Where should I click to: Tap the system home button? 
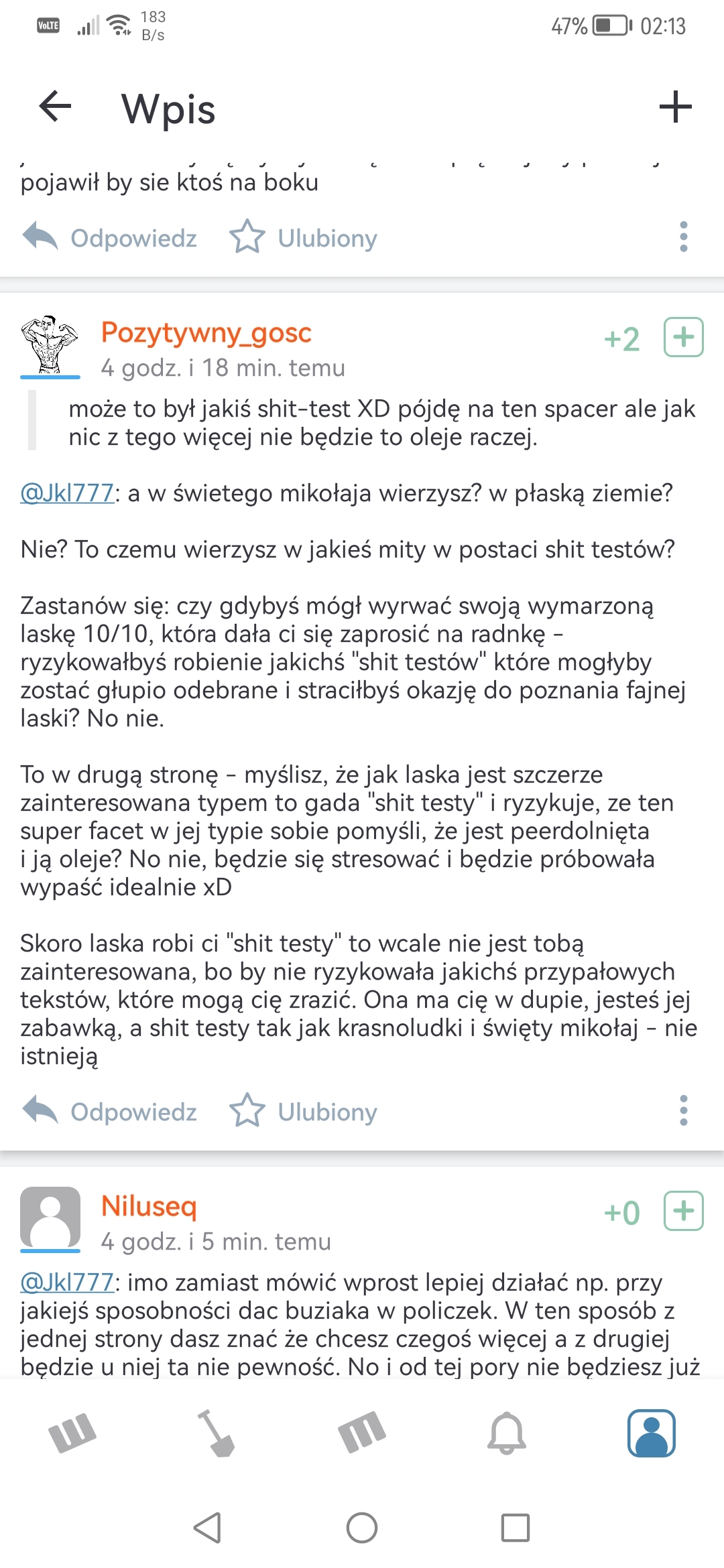[x=361, y=1528]
